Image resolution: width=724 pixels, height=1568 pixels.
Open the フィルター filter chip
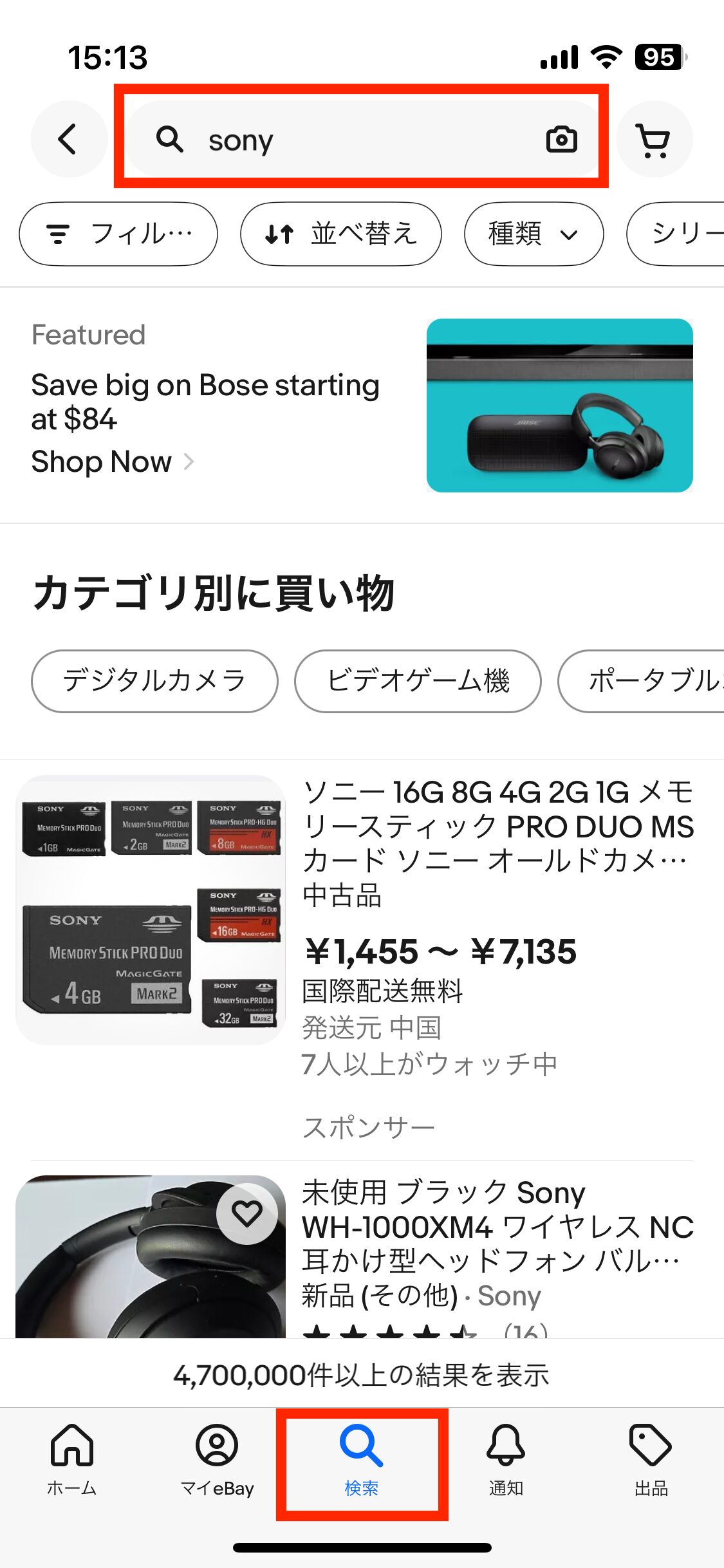tap(118, 234)
